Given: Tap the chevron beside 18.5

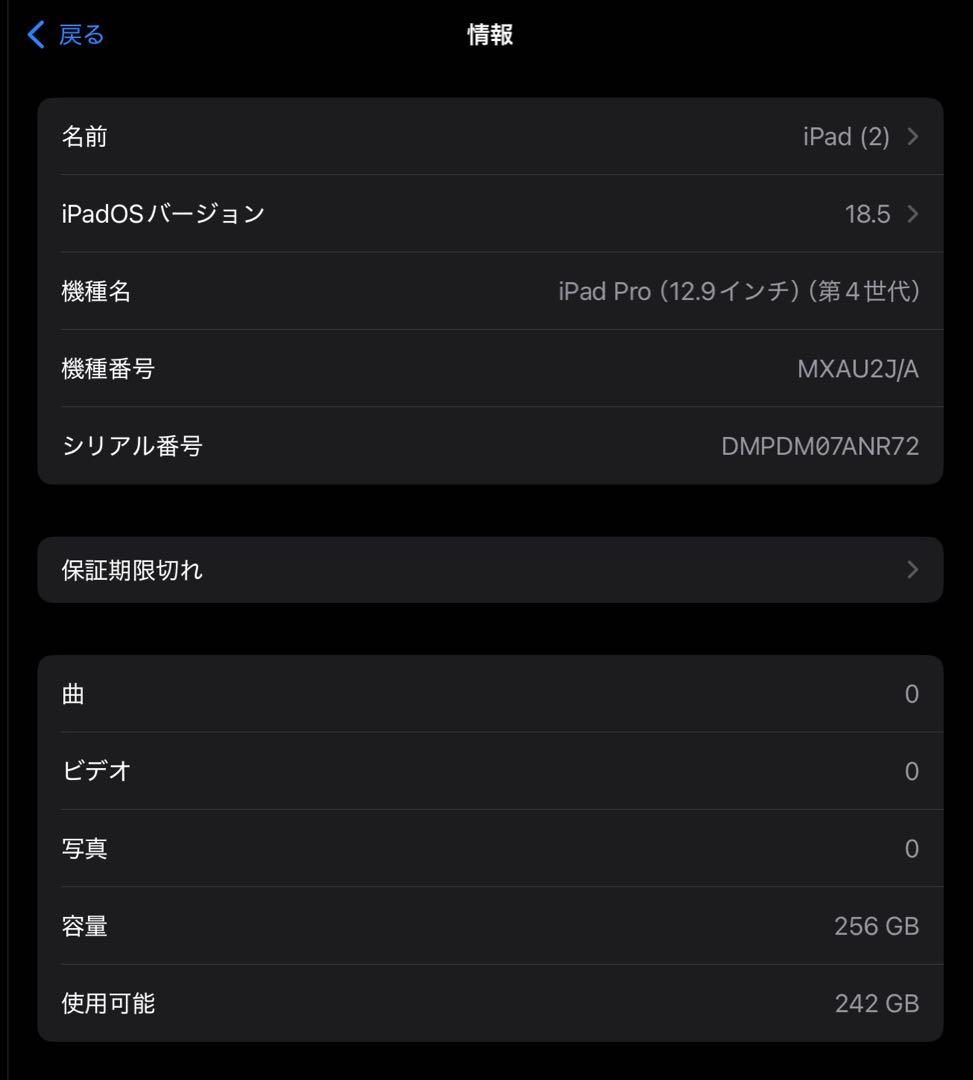Looking at the screenshot, I should click(911, 214).
